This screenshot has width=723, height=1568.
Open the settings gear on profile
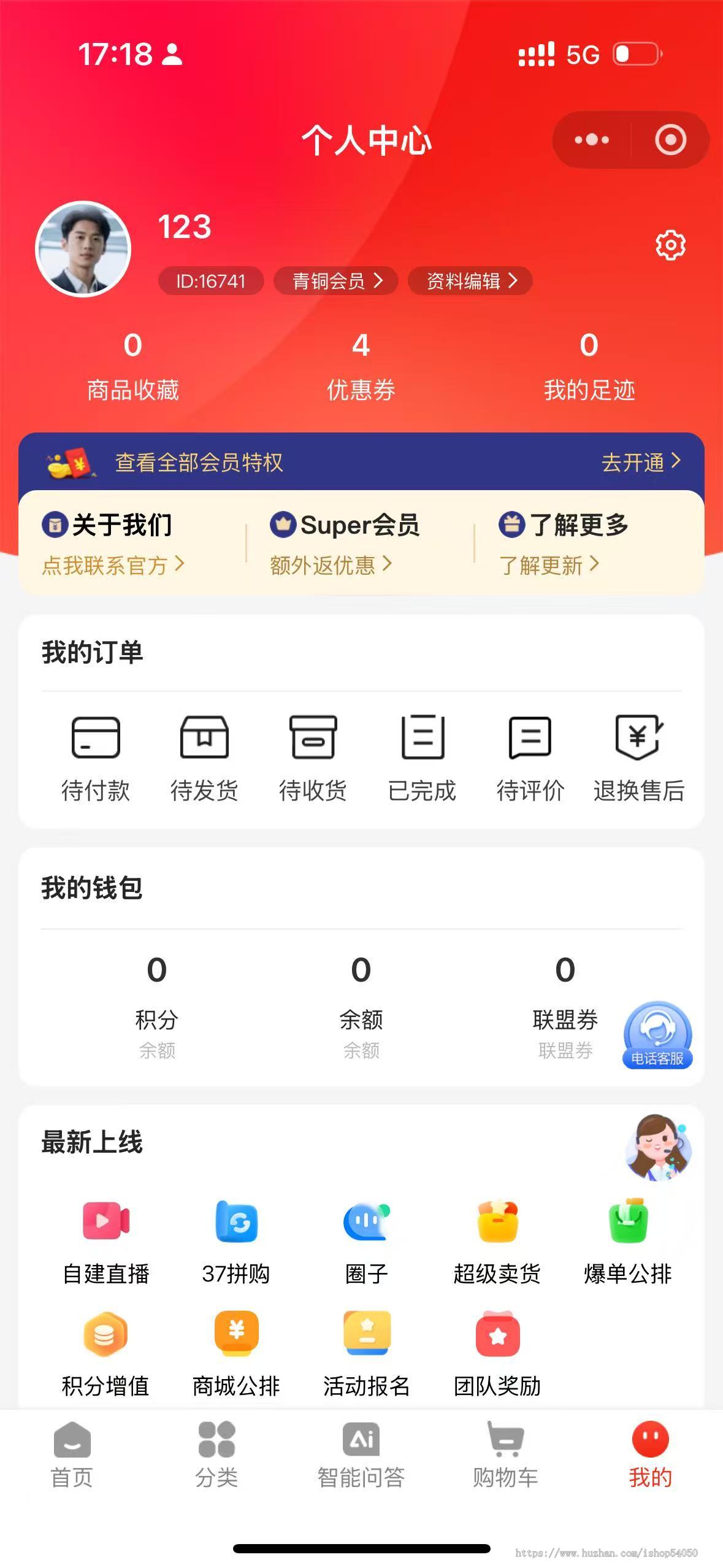click(670, 244)
